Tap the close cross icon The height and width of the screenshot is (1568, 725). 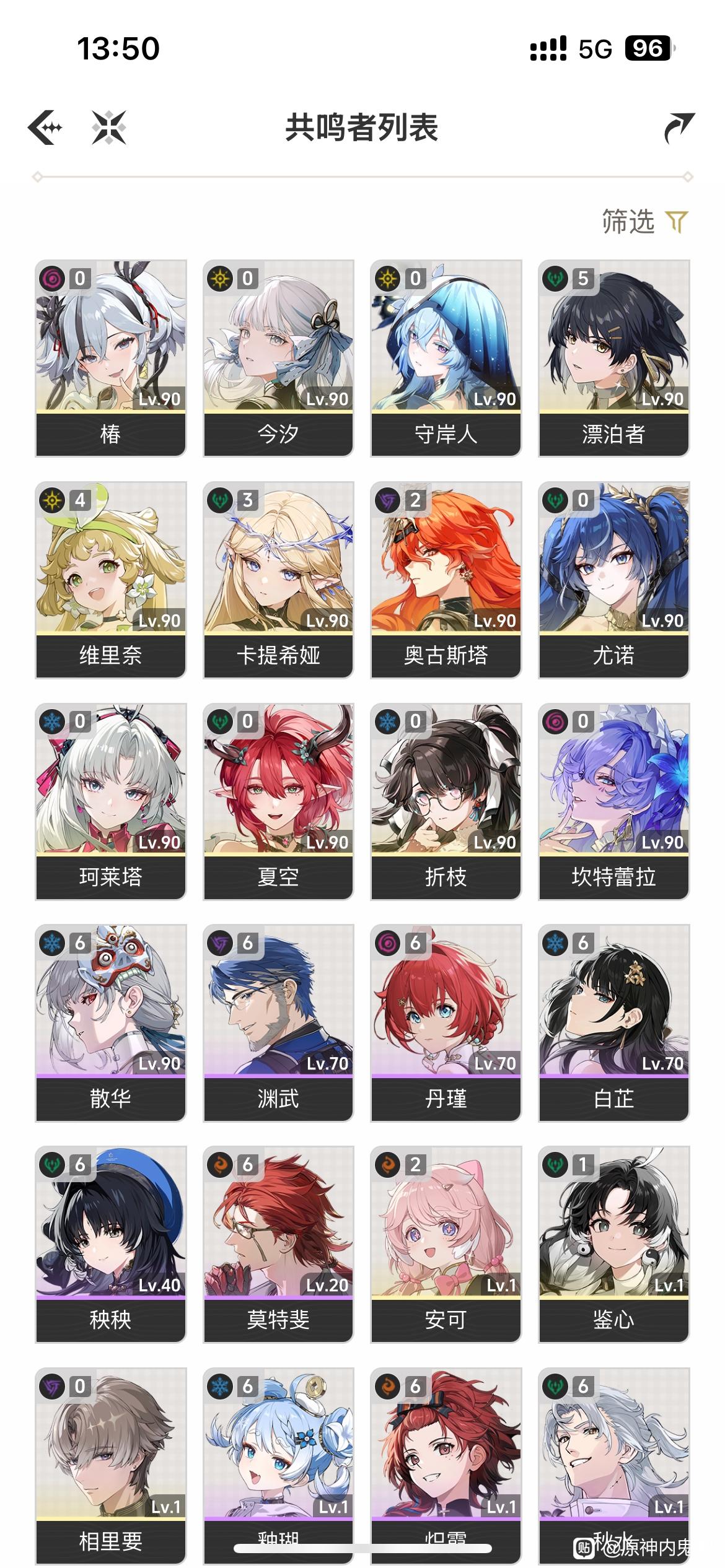(109, 128)
